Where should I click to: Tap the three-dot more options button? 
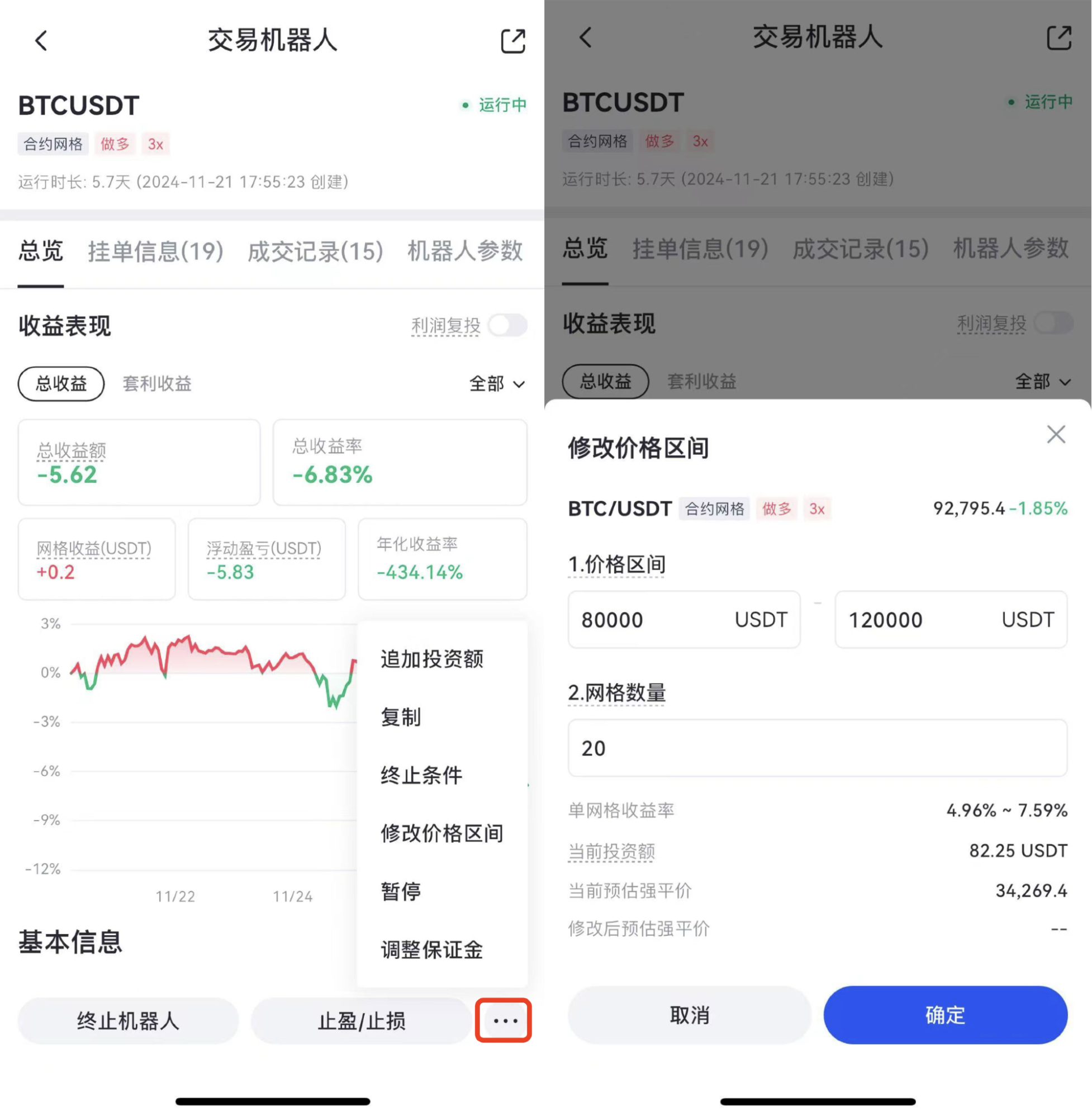point(504,1021)
